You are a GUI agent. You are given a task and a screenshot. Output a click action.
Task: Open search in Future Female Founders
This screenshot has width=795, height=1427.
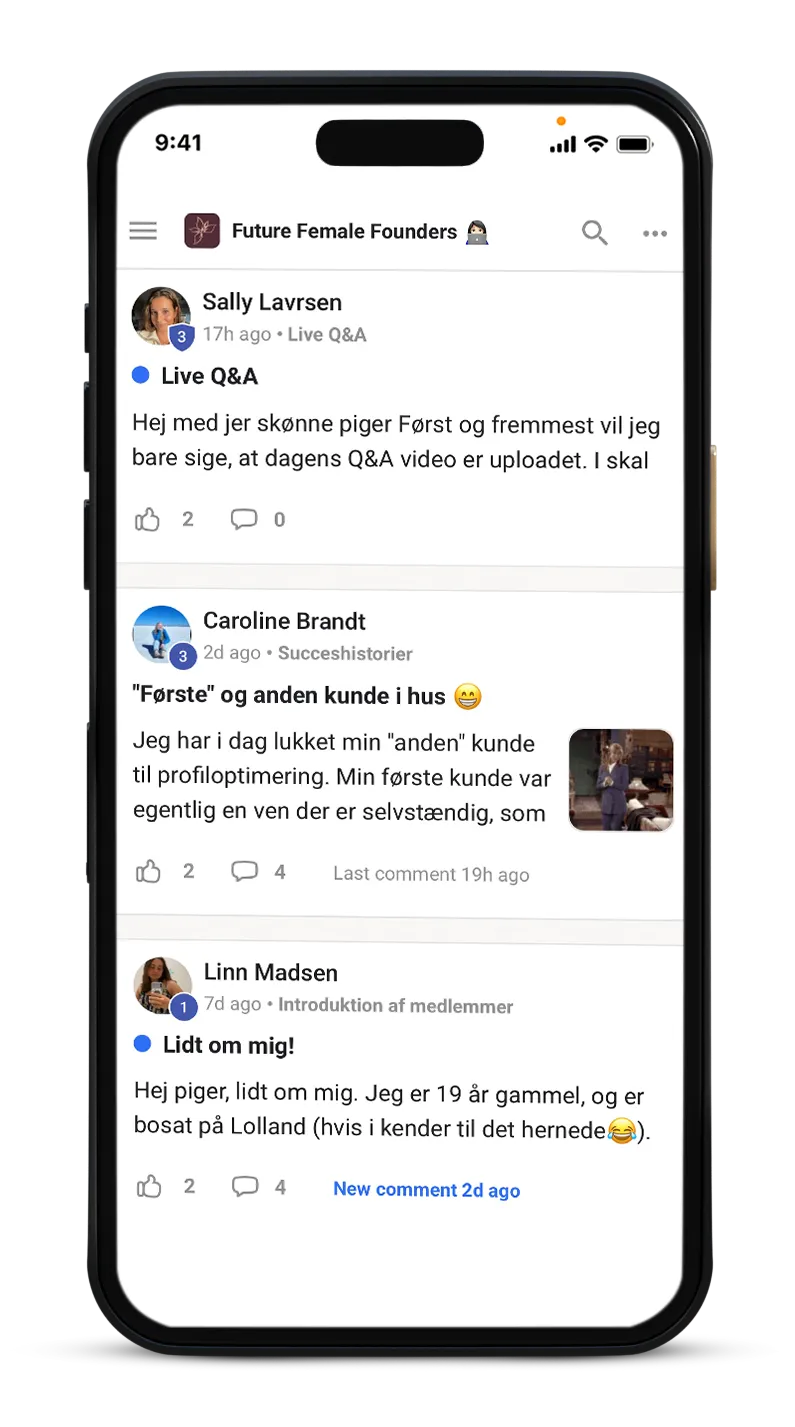[x=595, y=233]
